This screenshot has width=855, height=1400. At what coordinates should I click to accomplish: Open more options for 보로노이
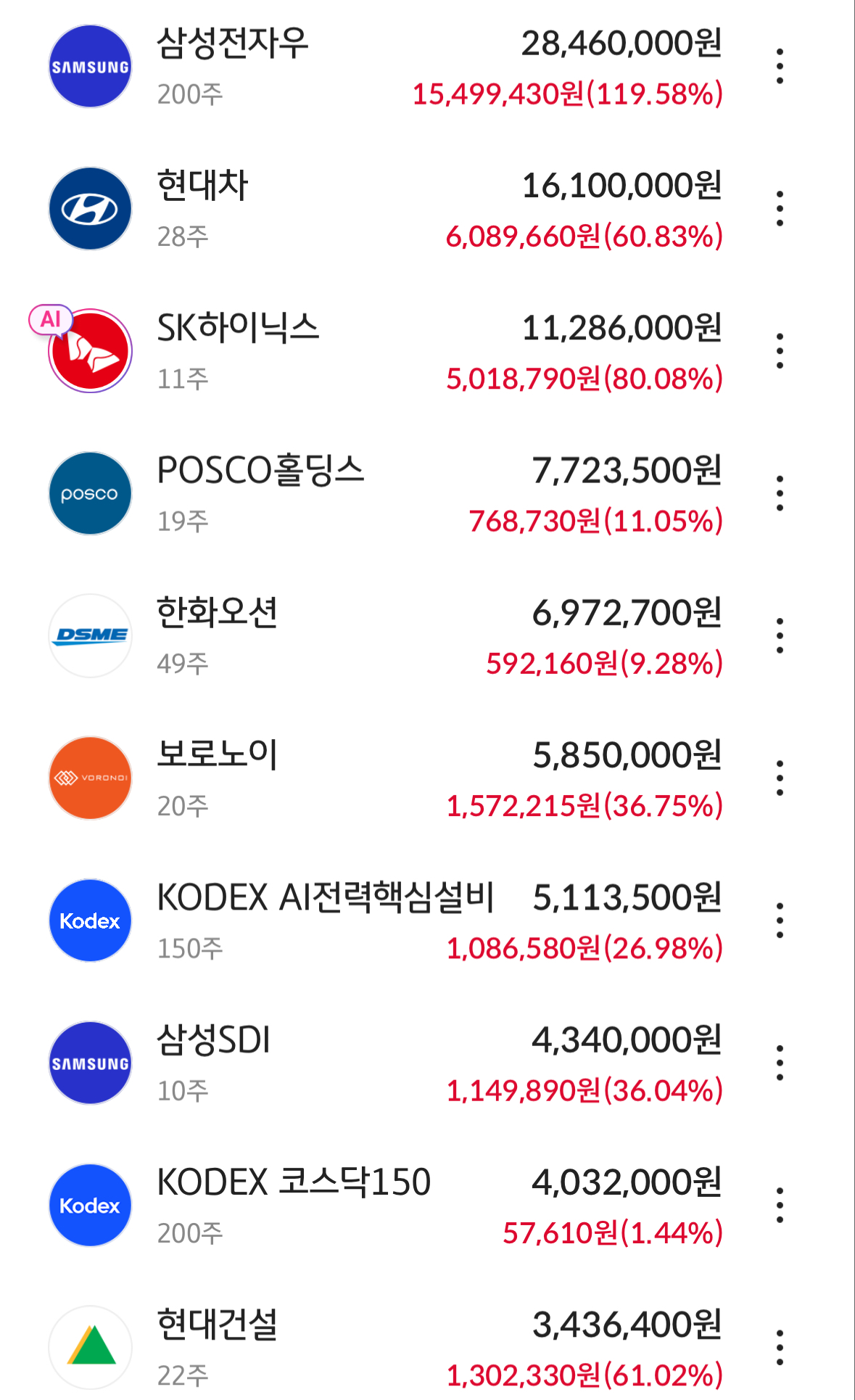(780, 778)
